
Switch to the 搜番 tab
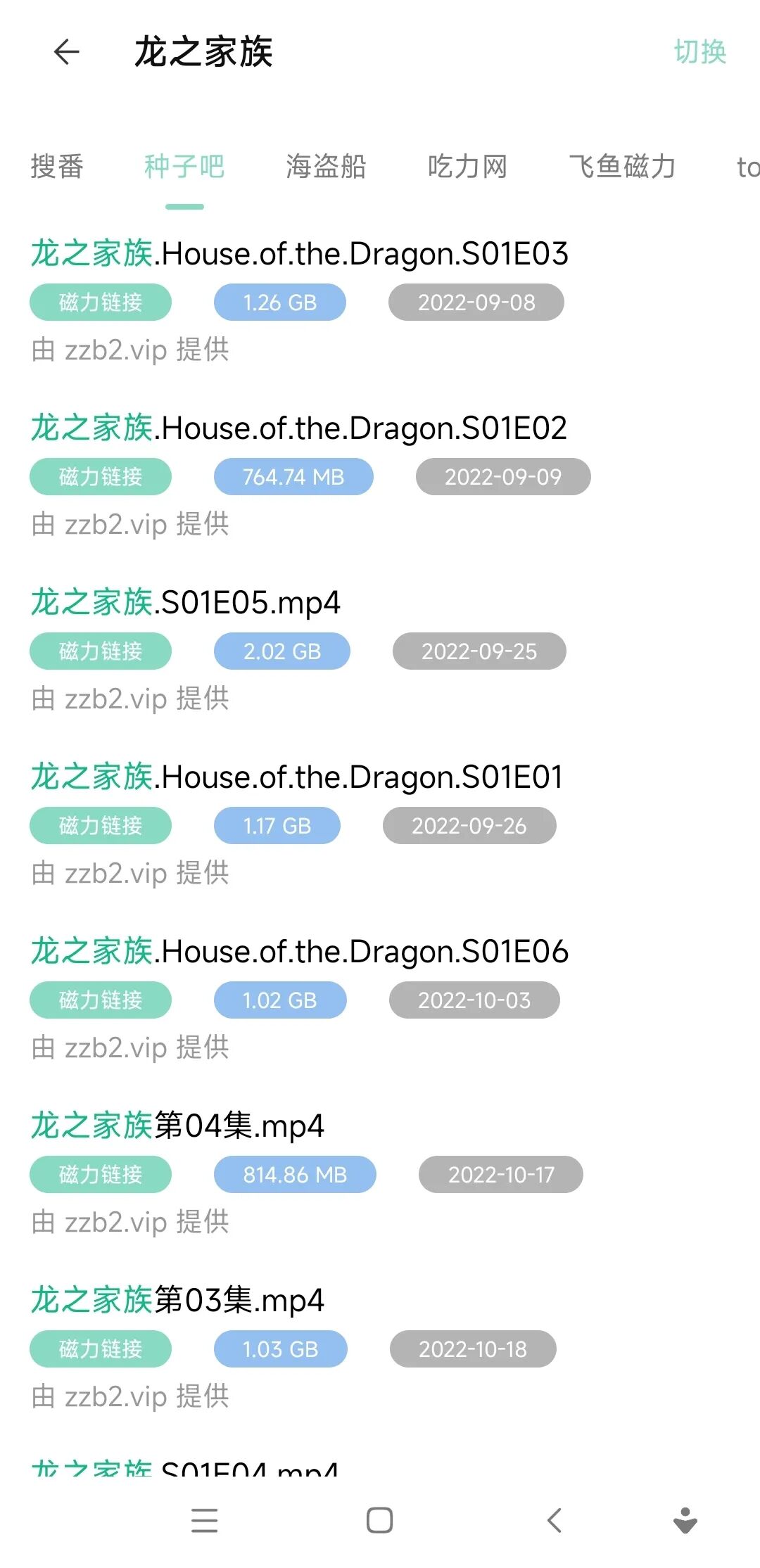tap(57, 167)
